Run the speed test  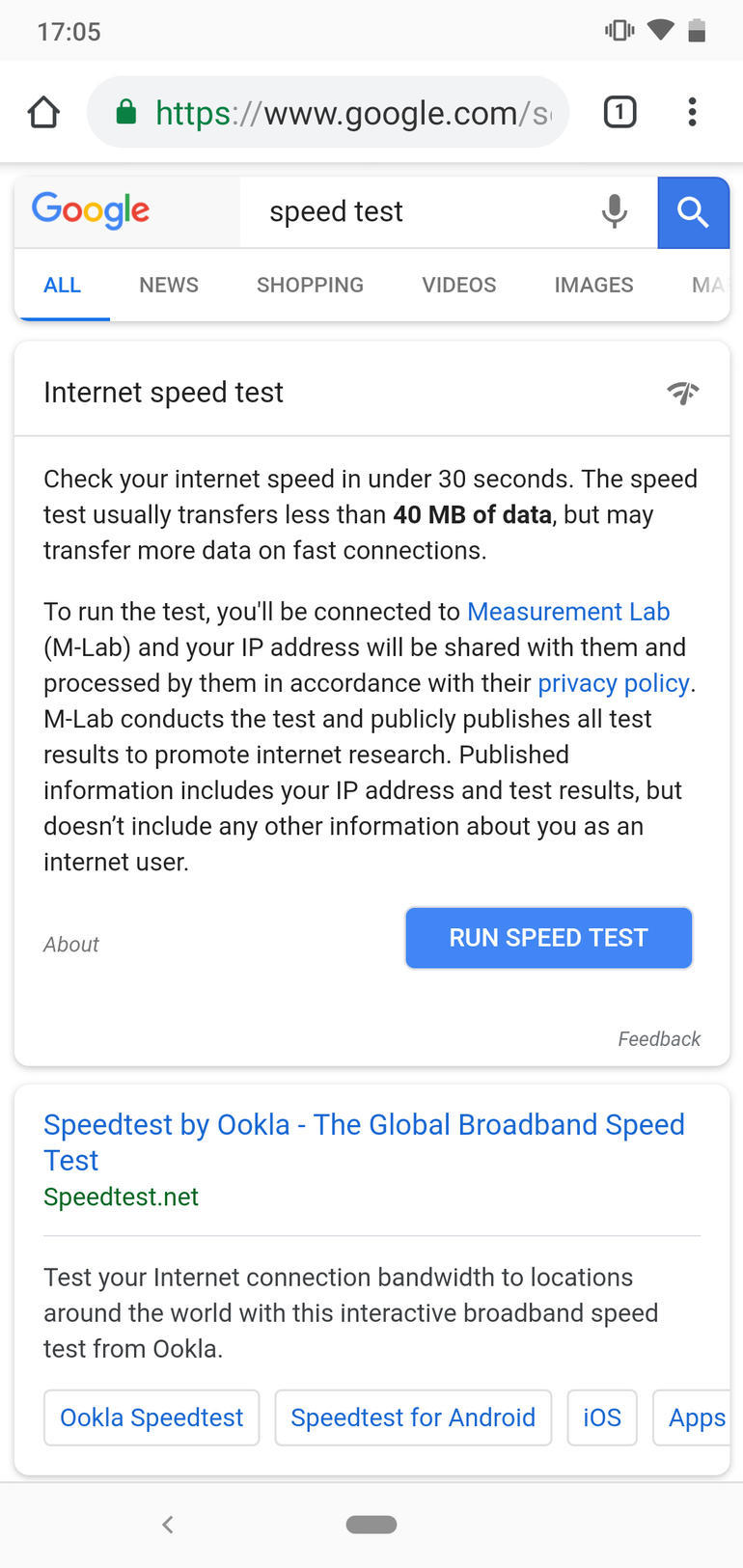(548, 938)
